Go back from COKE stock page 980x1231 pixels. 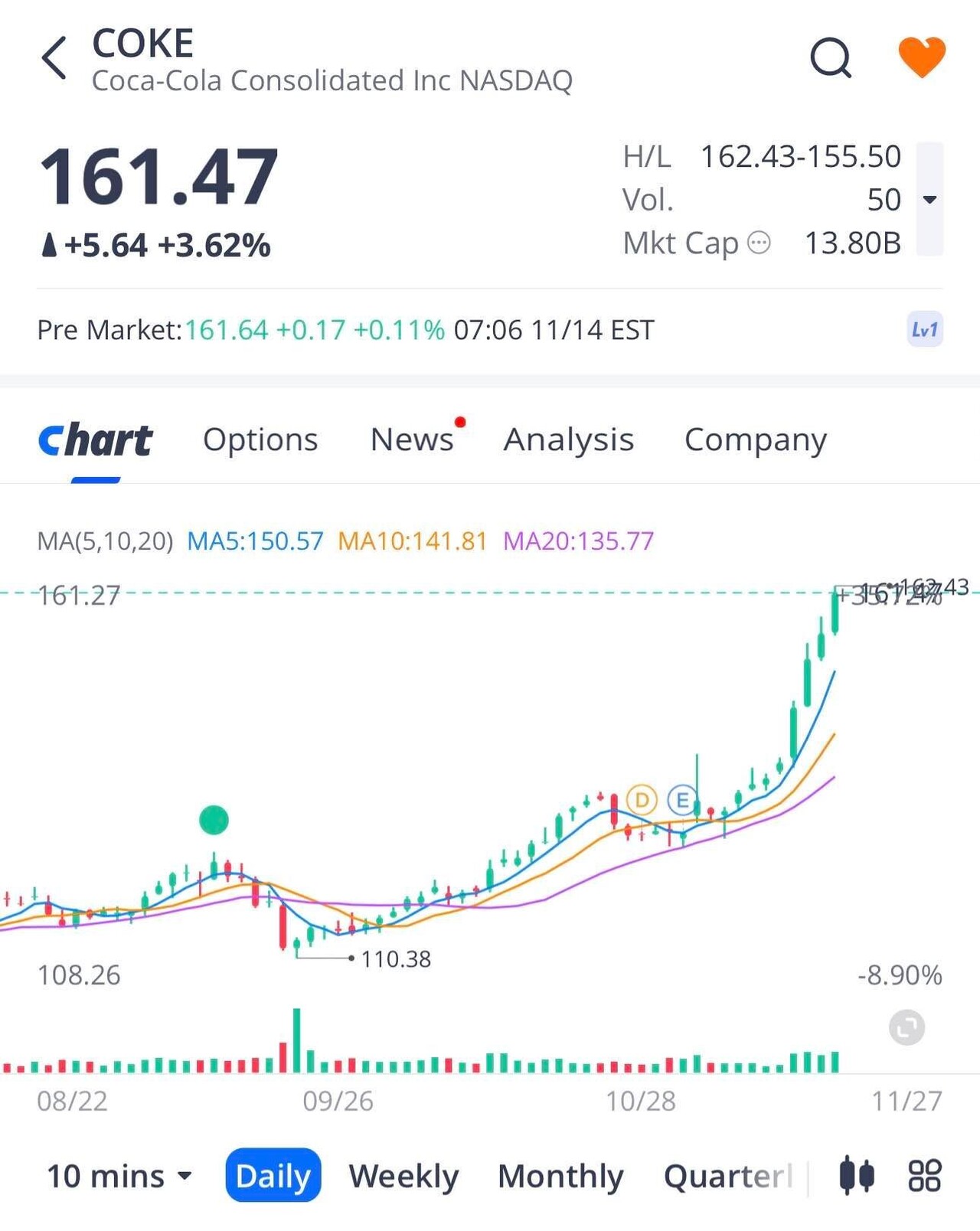click(54, 57)
